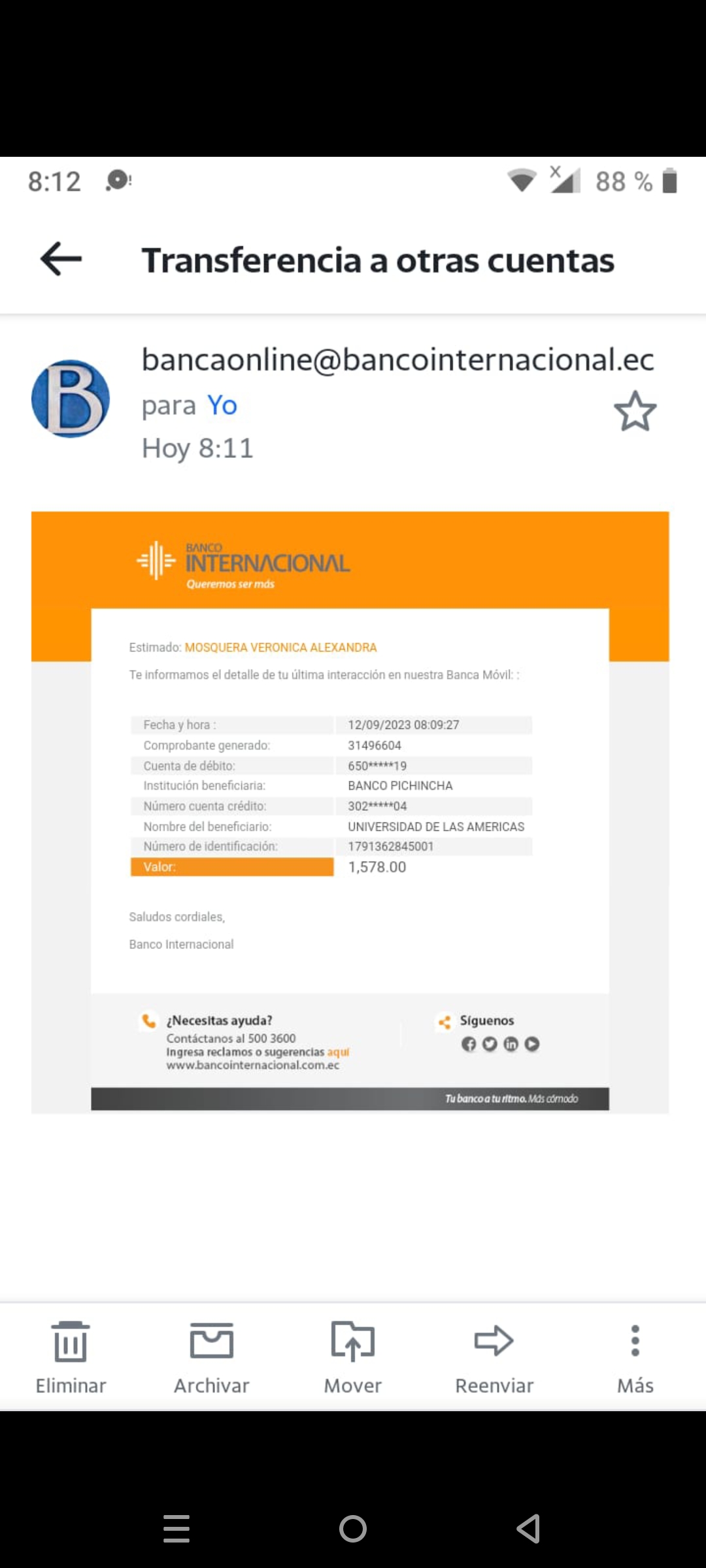Open the sender's round B avatar
The height and width of the screenshot is (1568, 706).
(71, 399)
